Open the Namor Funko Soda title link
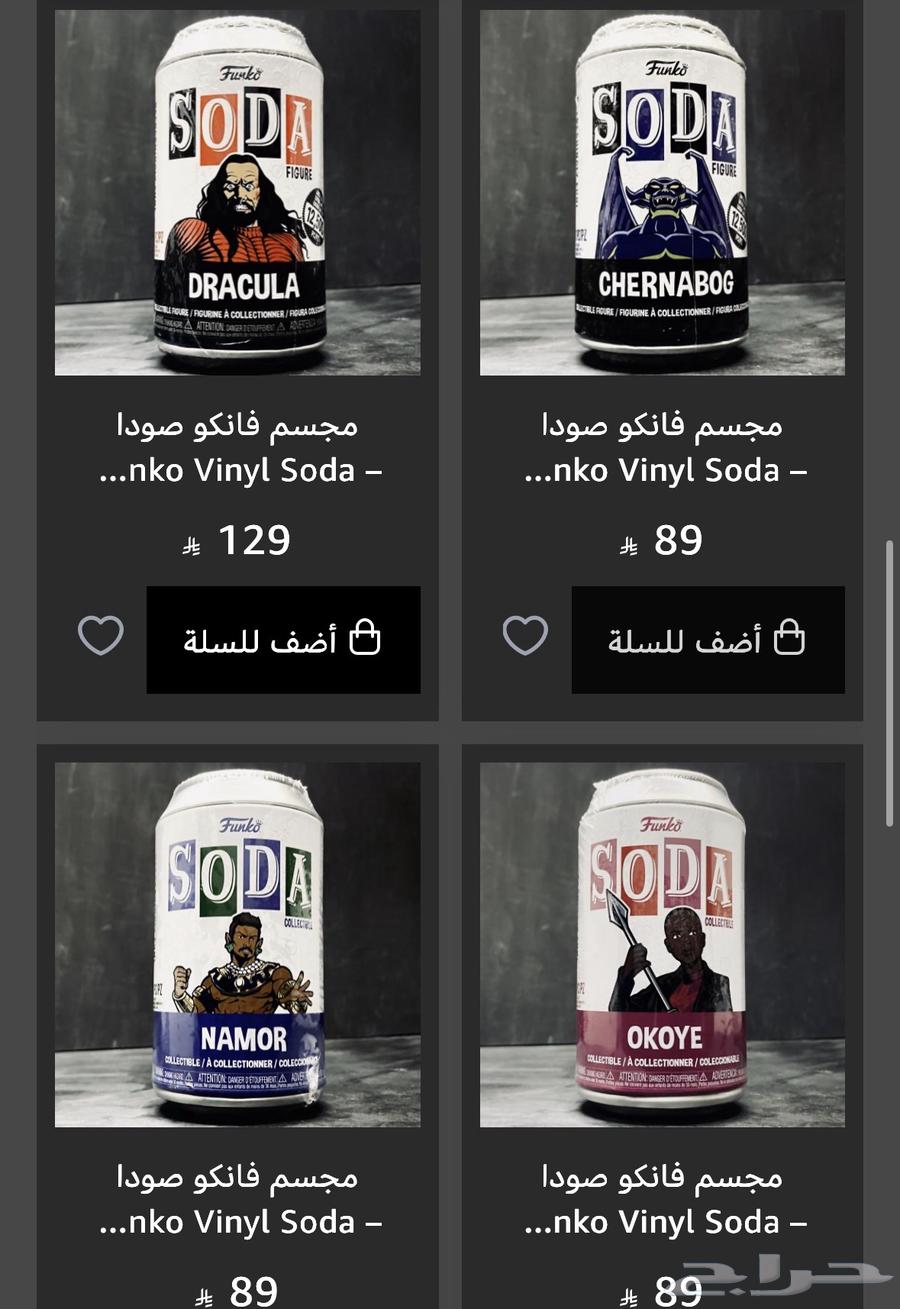900x1309 pixels. [237, 1199]
